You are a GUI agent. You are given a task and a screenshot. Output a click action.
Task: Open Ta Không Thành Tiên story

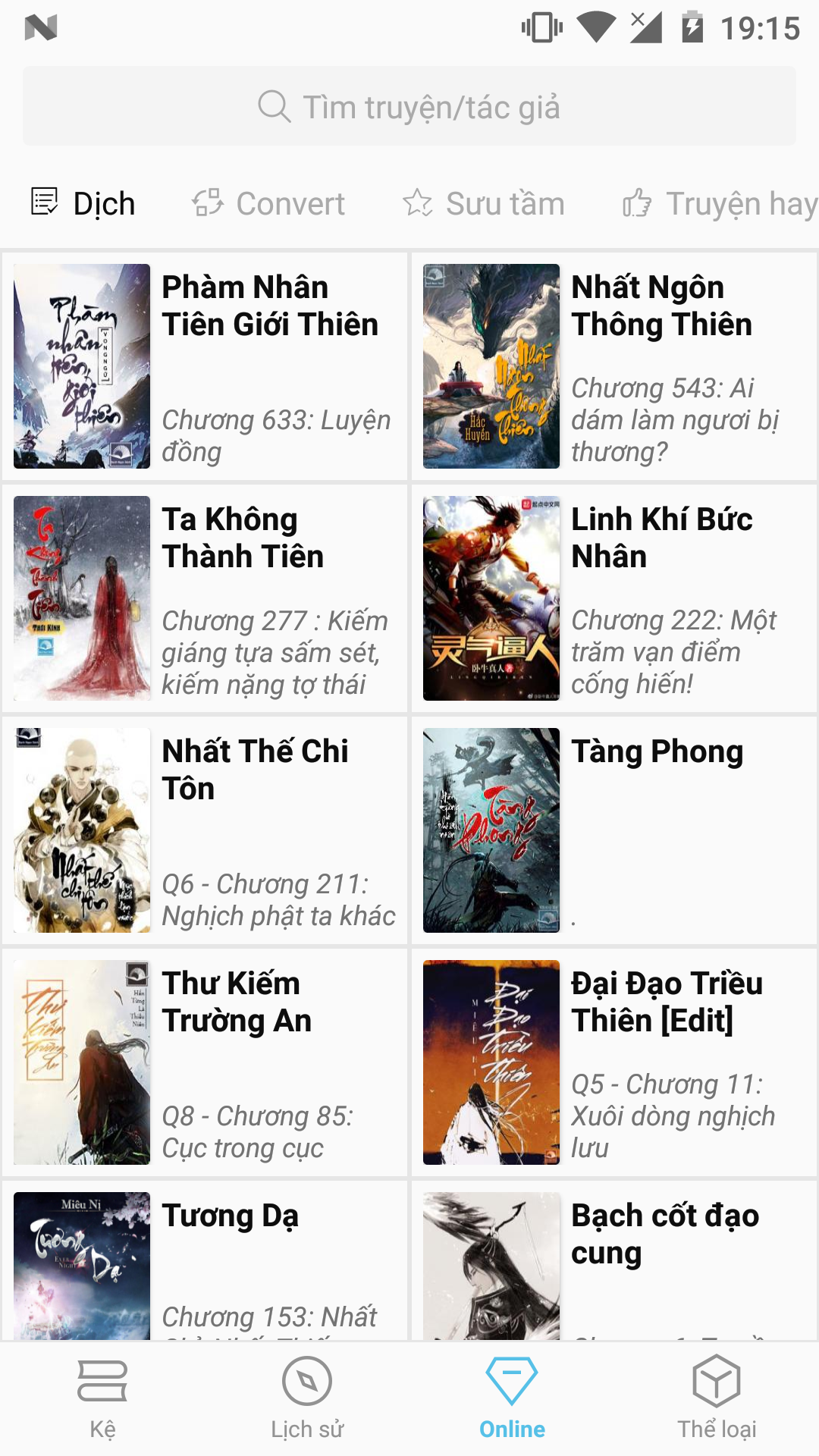205,598
